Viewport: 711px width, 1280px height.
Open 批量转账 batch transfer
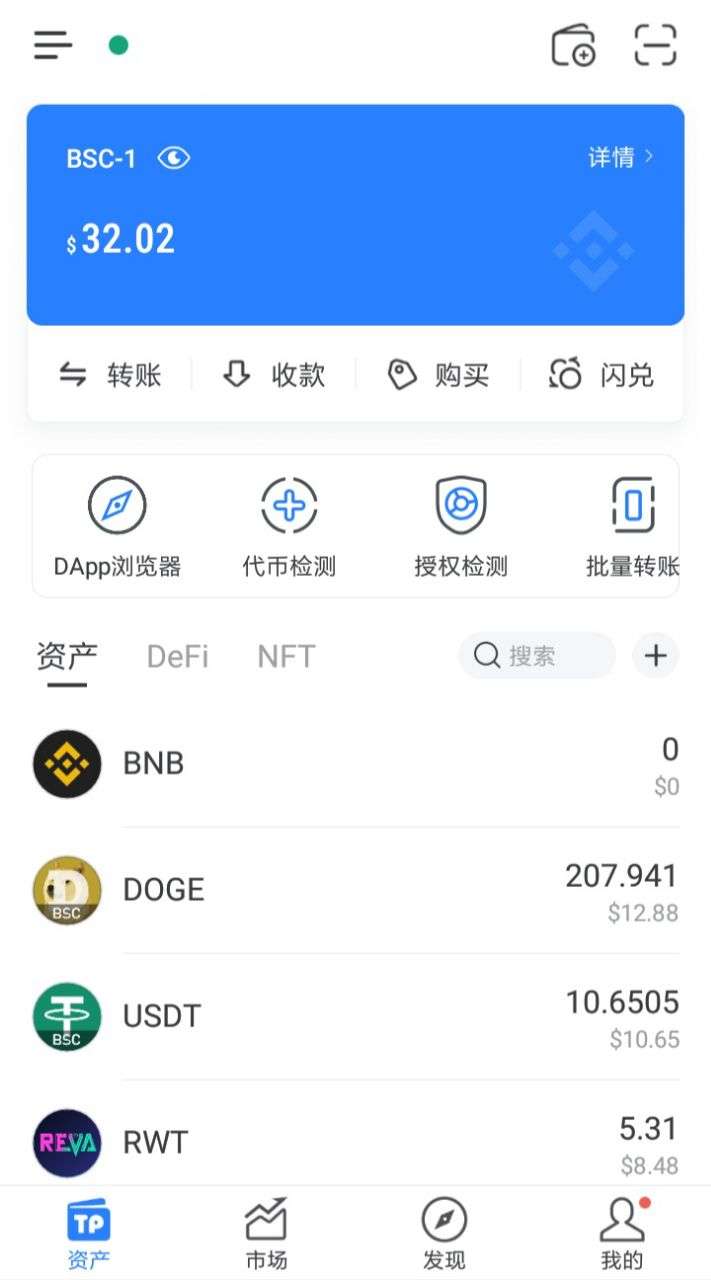tap(632, 527)
